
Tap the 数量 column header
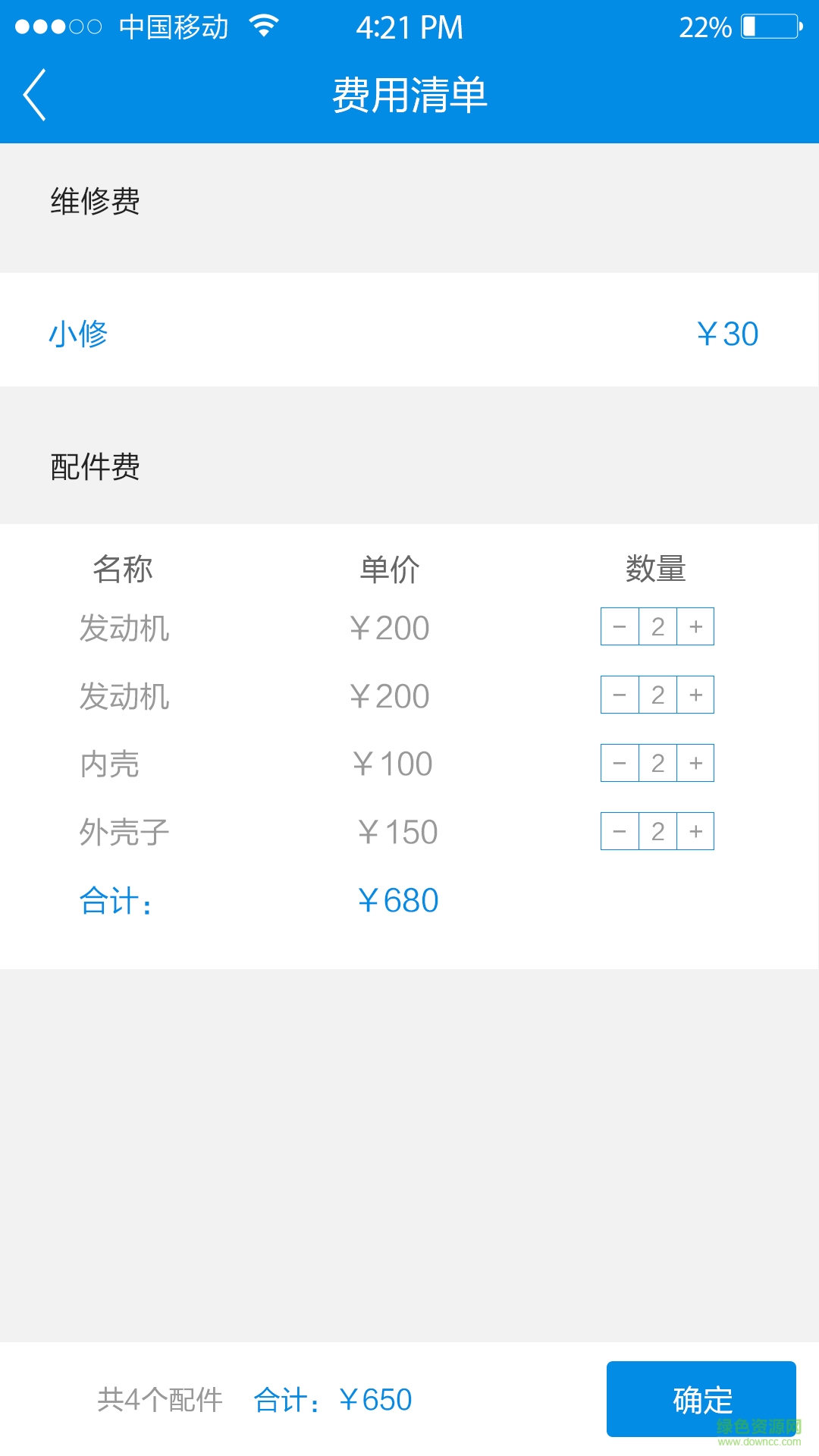657,570
